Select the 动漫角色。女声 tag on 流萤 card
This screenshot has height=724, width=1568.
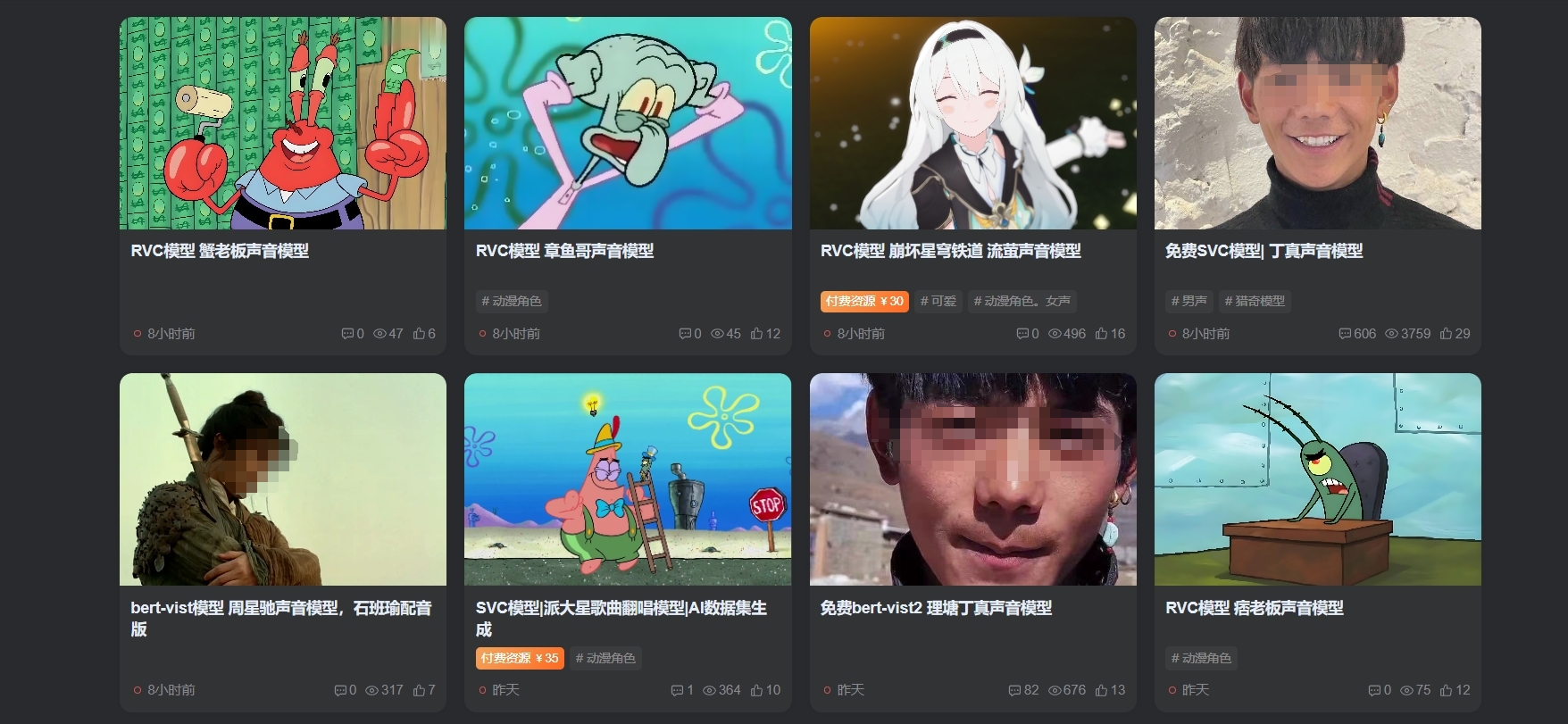(1022, 302)
